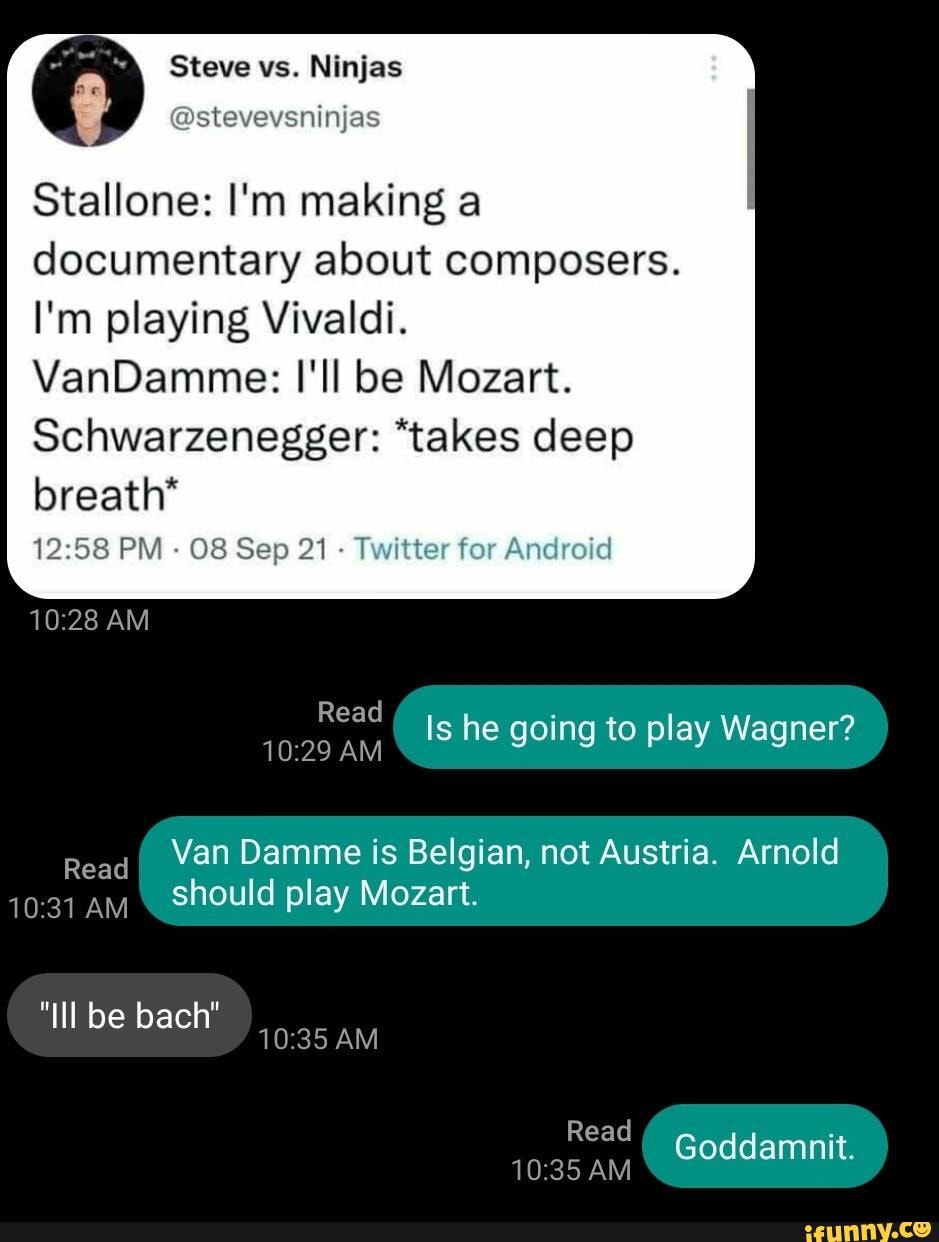This screenshot has height=1242, width=939.
Task: Click the Read indicator at 10:31 AM
Action: pyautogui.click(x=95, y=869)
